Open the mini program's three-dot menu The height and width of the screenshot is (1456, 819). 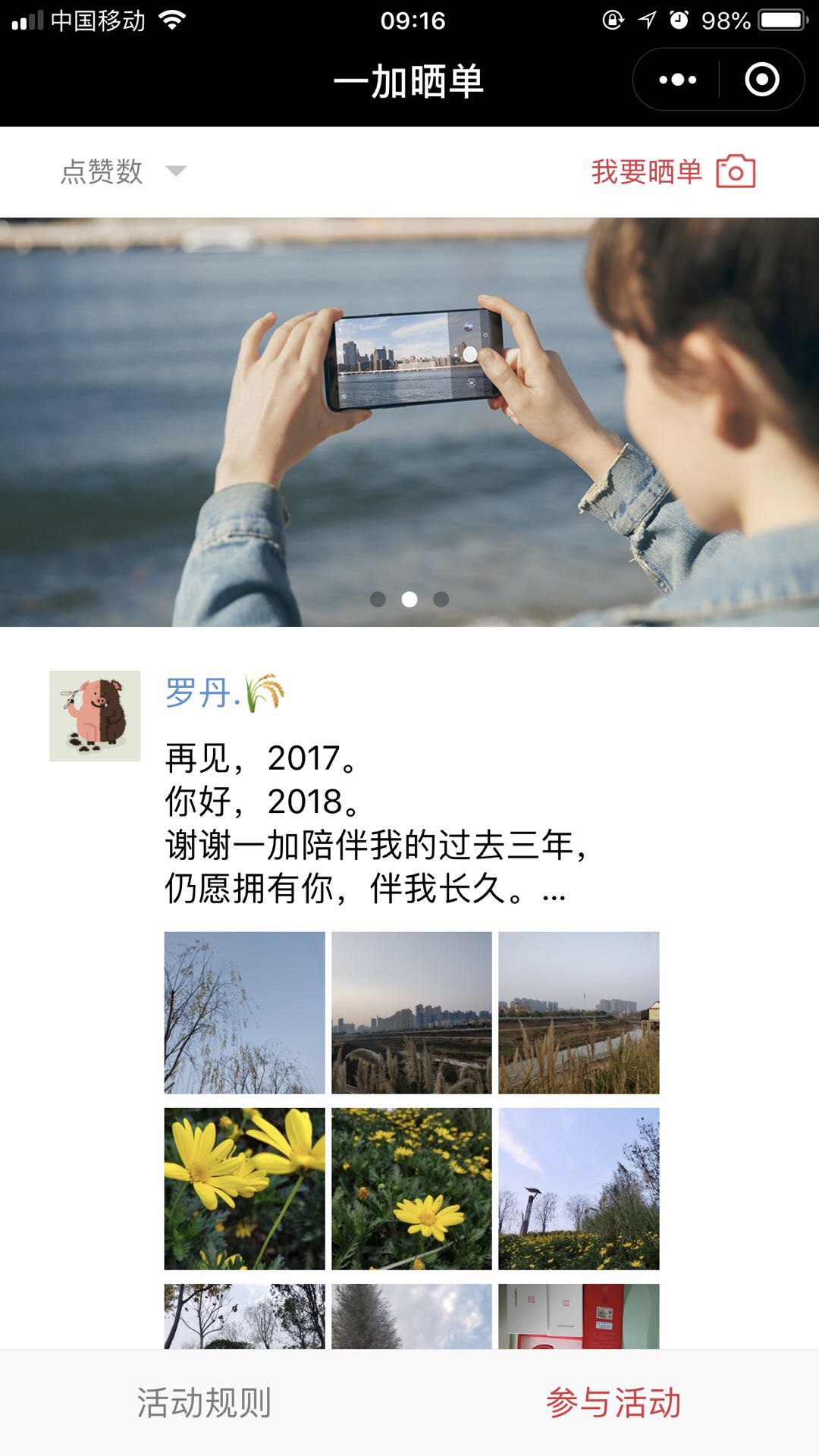point(677,80)
